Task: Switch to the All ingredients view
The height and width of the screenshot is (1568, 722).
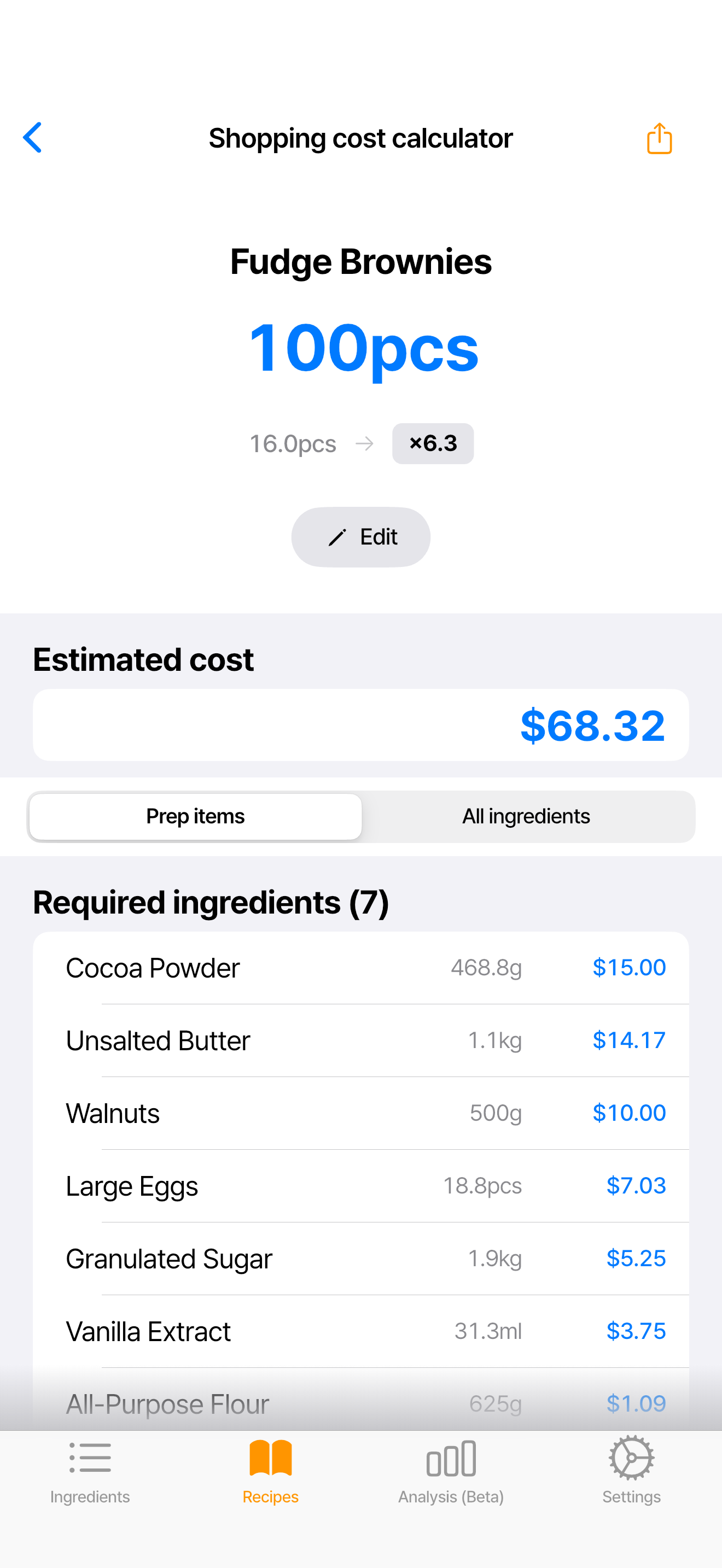Action: pyautogui.click(x=526, y=816)
